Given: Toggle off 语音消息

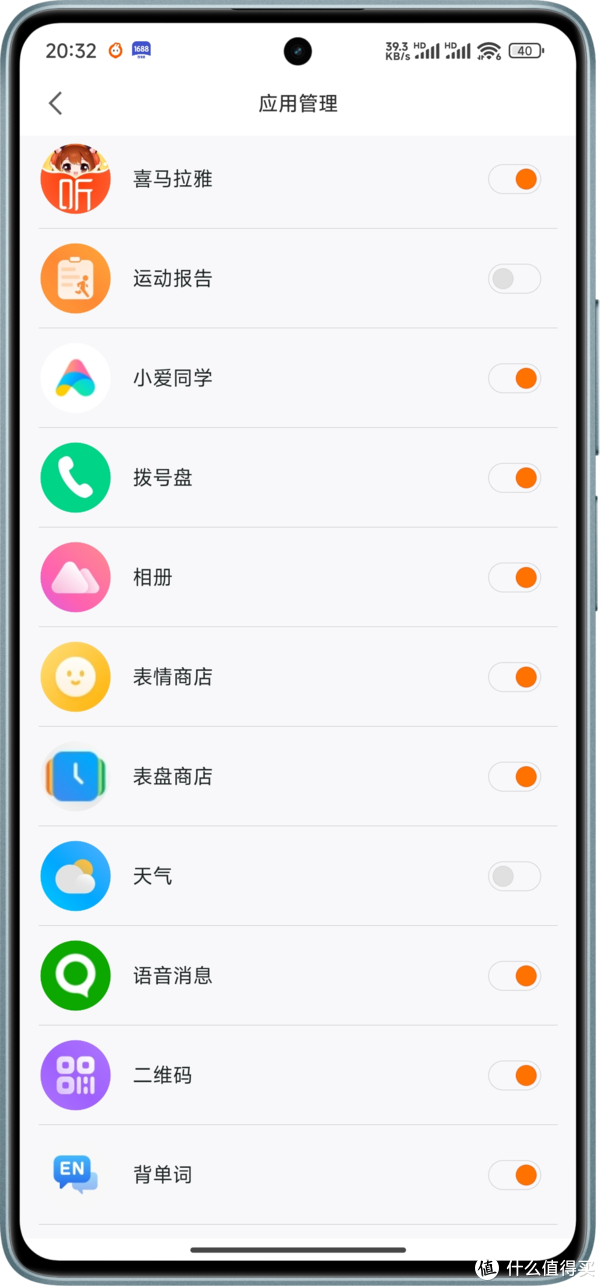Looking at the screenshot, I should click(514, 975).
